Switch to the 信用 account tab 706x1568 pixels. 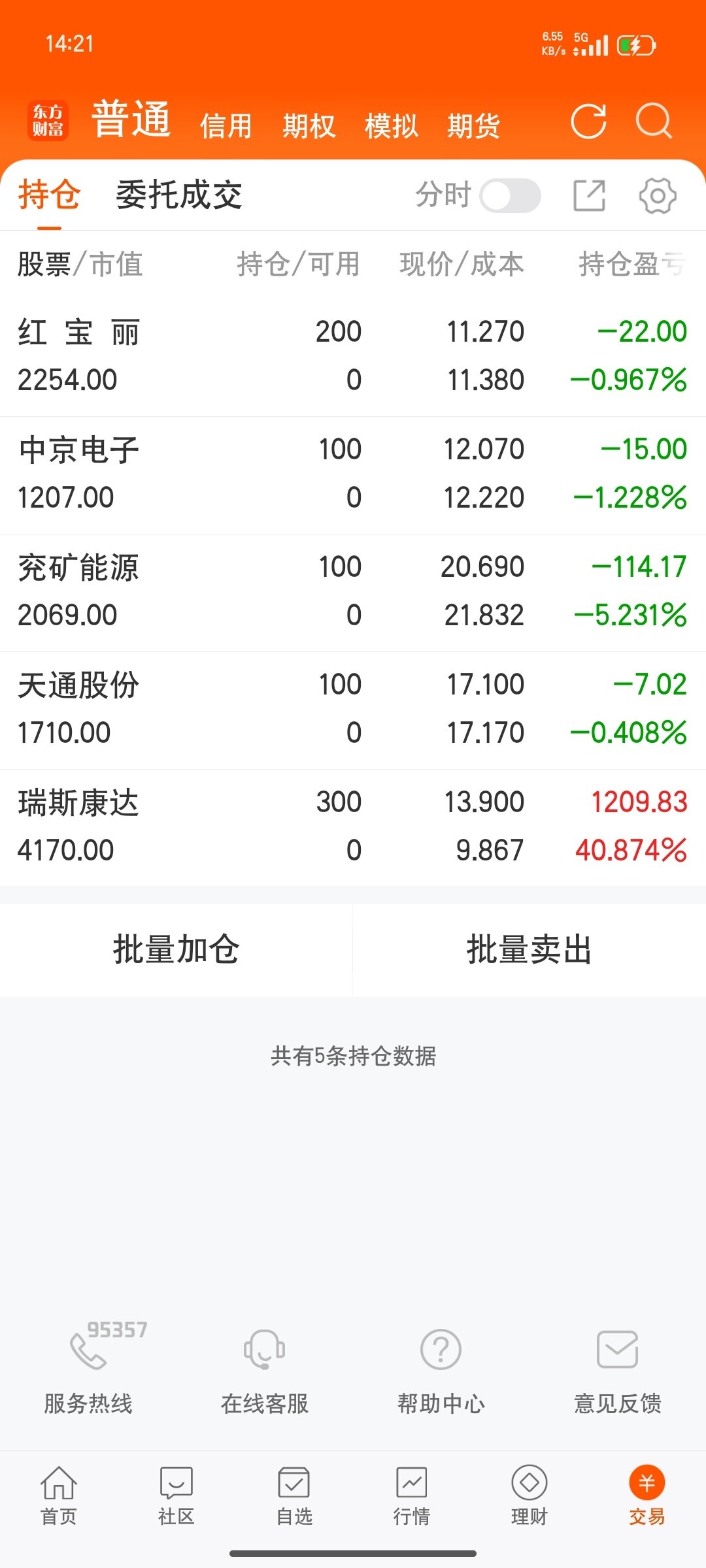tap(226, 125)
